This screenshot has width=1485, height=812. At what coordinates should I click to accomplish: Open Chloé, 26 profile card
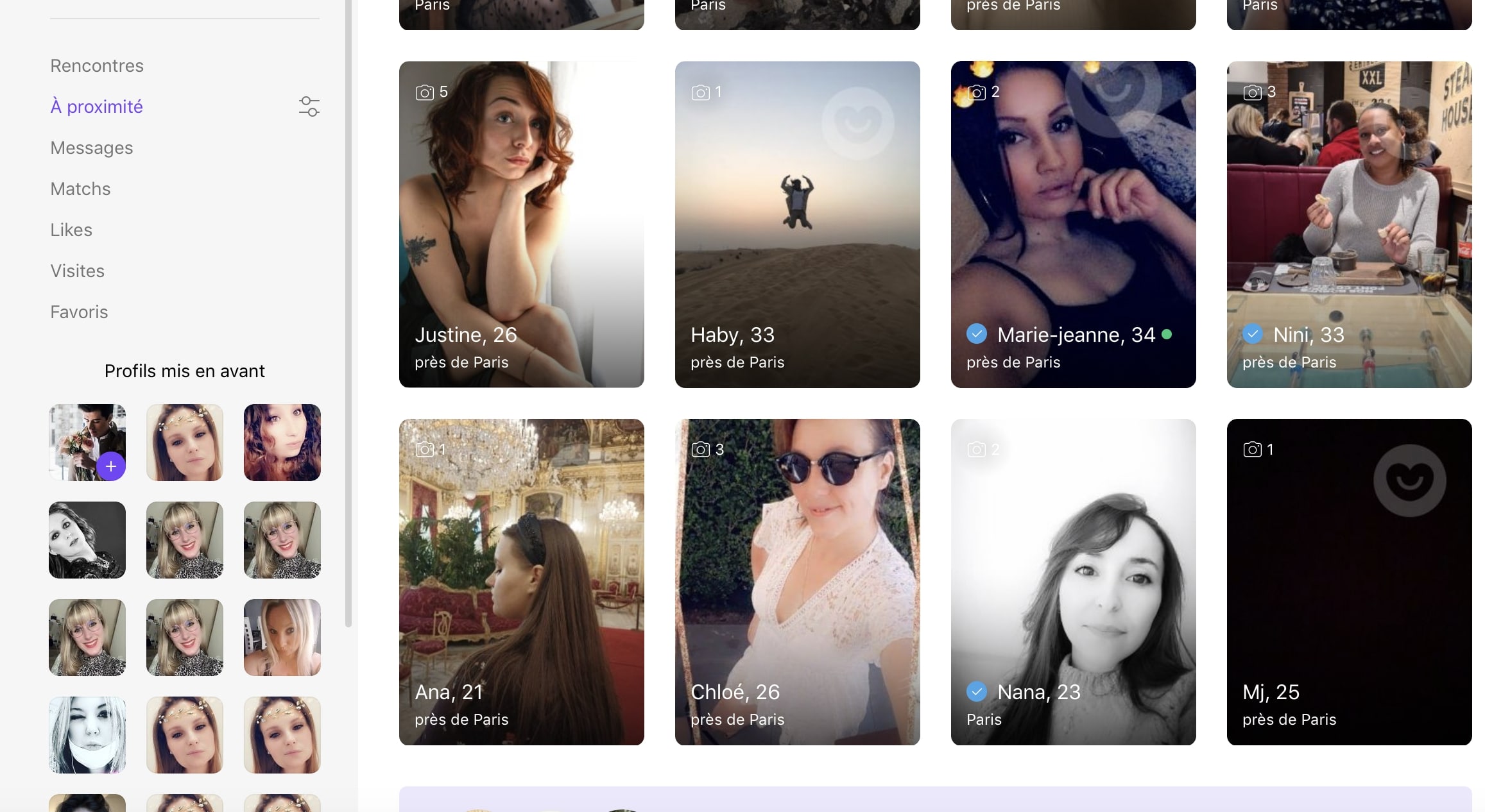point(797,582)
